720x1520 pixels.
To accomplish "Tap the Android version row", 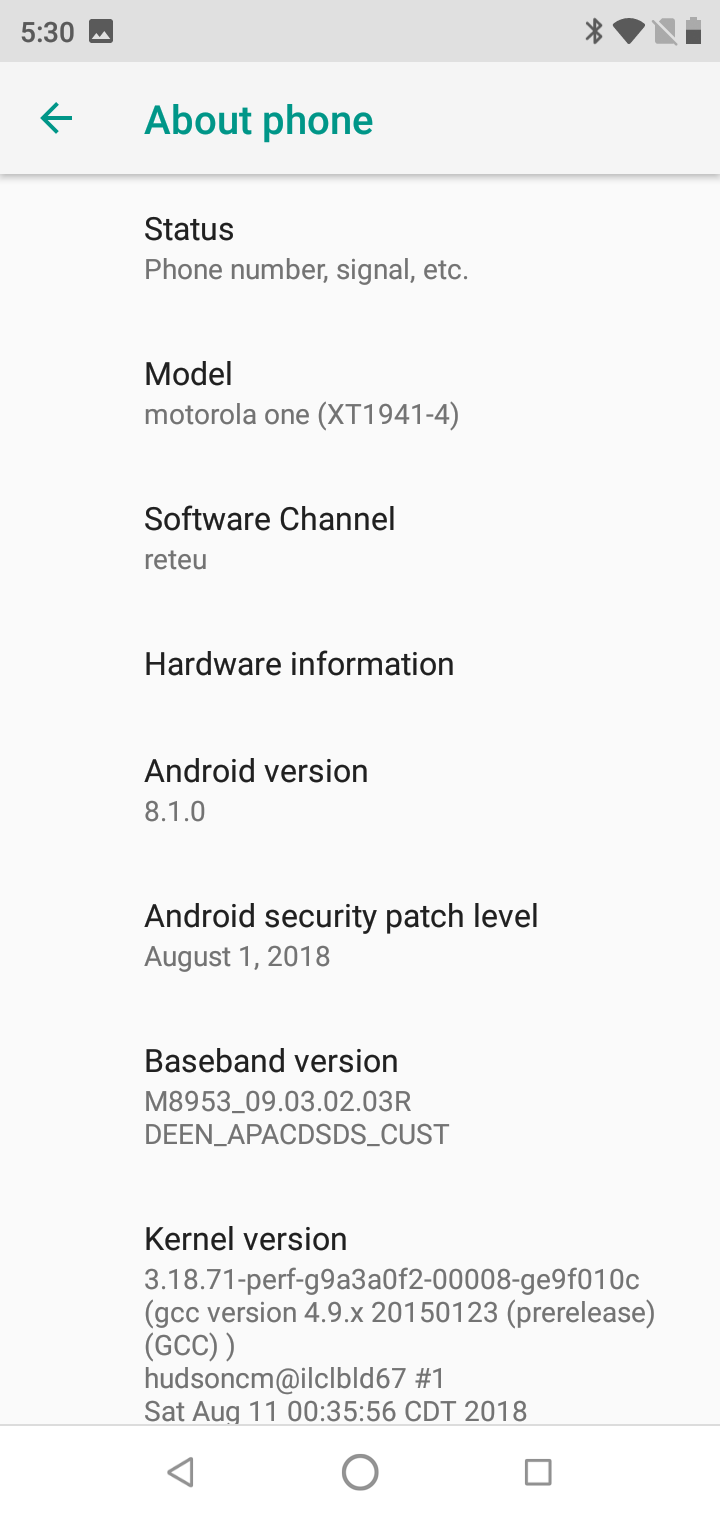I will (x=360, y=790).
